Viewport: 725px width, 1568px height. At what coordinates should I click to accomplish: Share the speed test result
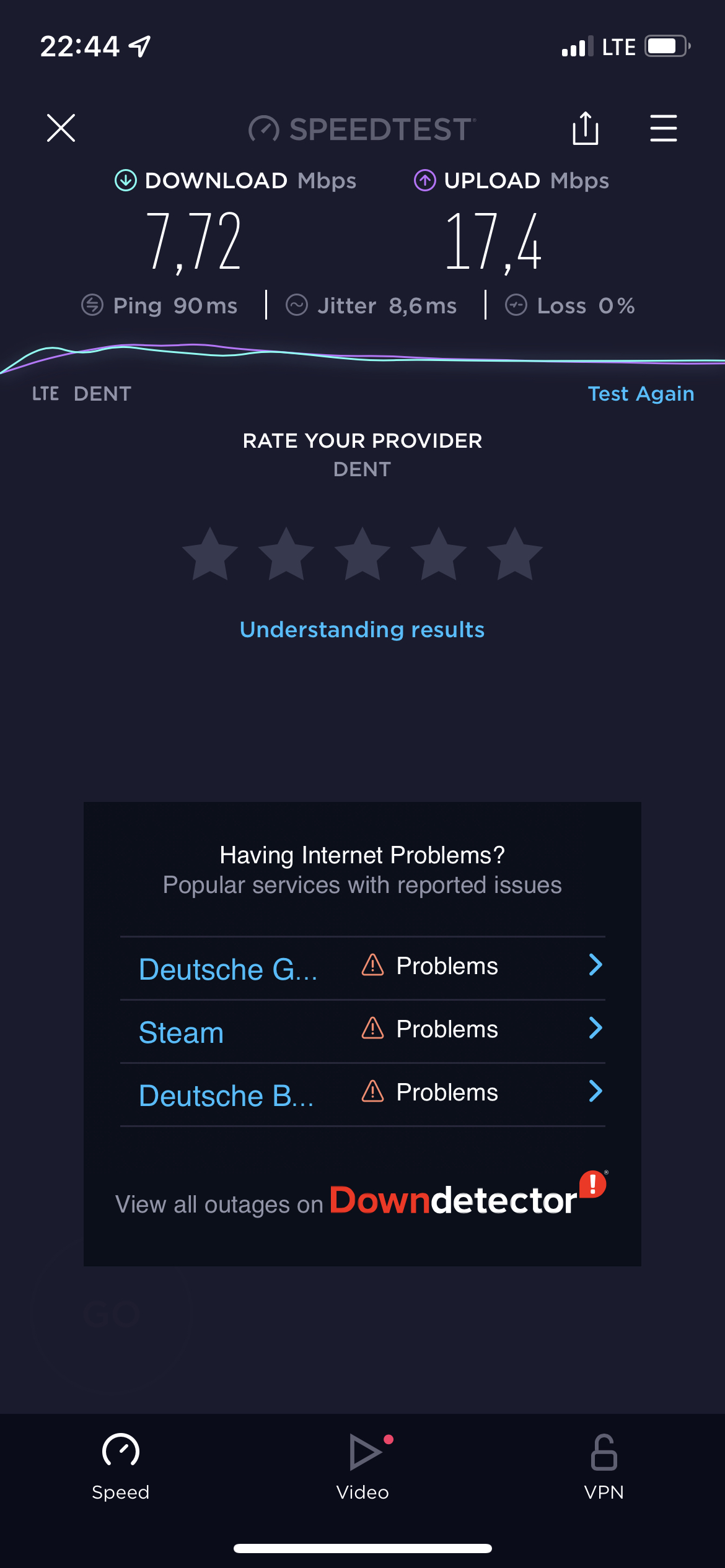(x=585, y=128)
